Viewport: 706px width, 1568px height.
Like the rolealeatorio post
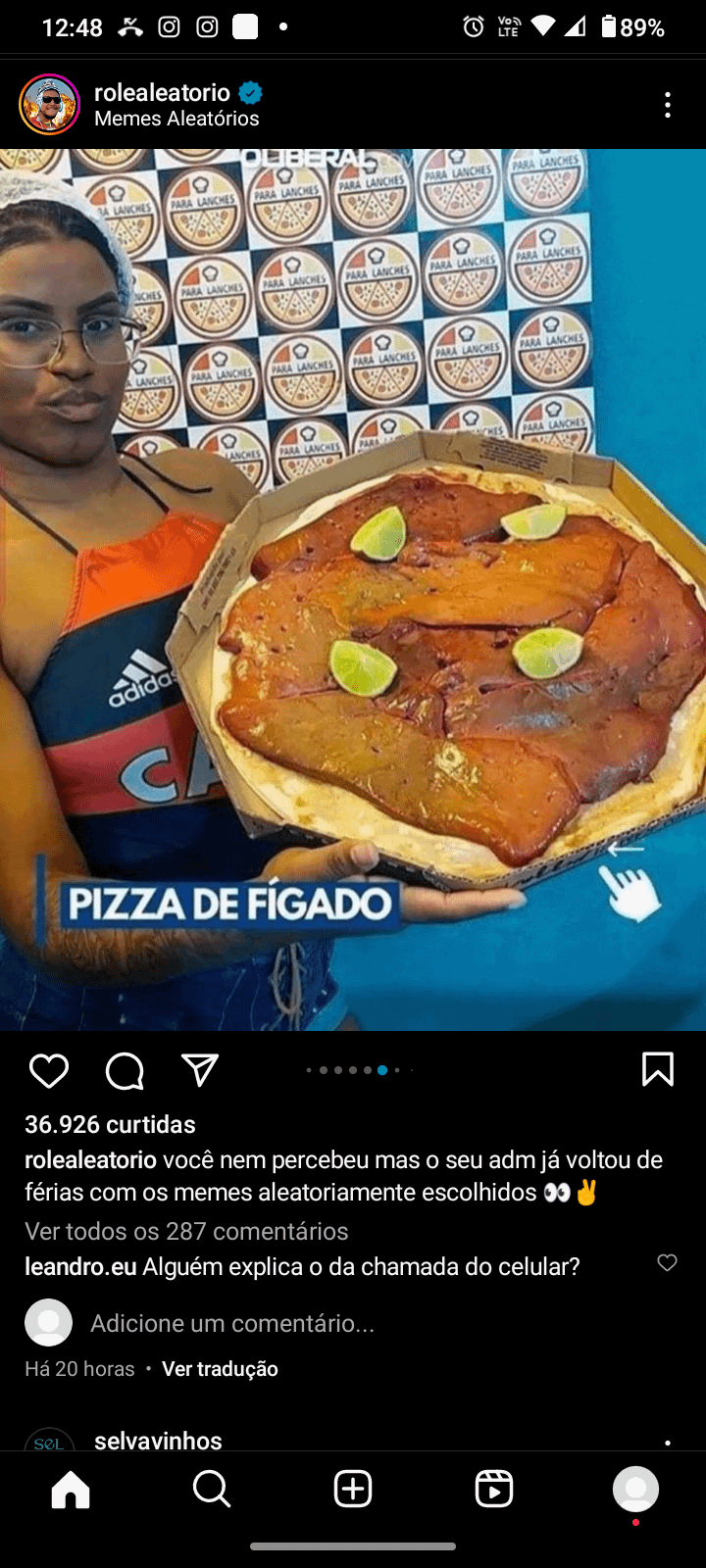tap(49, 1070)
